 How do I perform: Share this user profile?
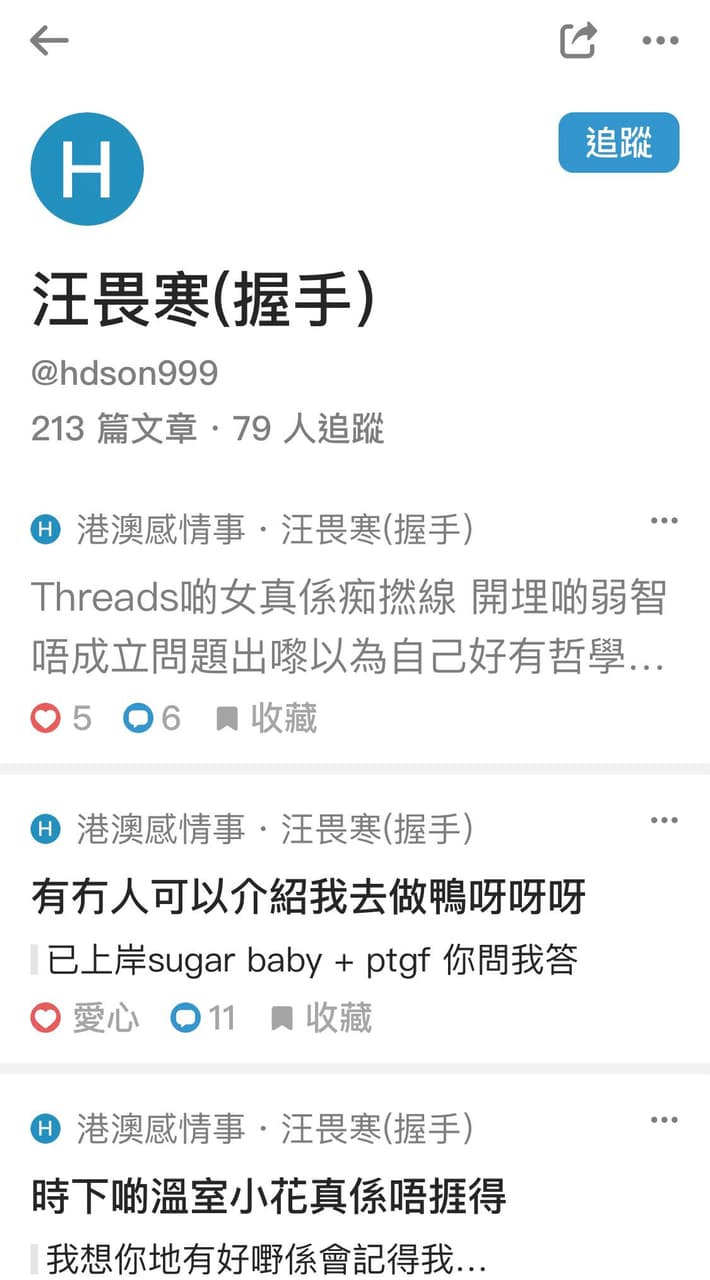pyautogui.click(x=578, y=41)
